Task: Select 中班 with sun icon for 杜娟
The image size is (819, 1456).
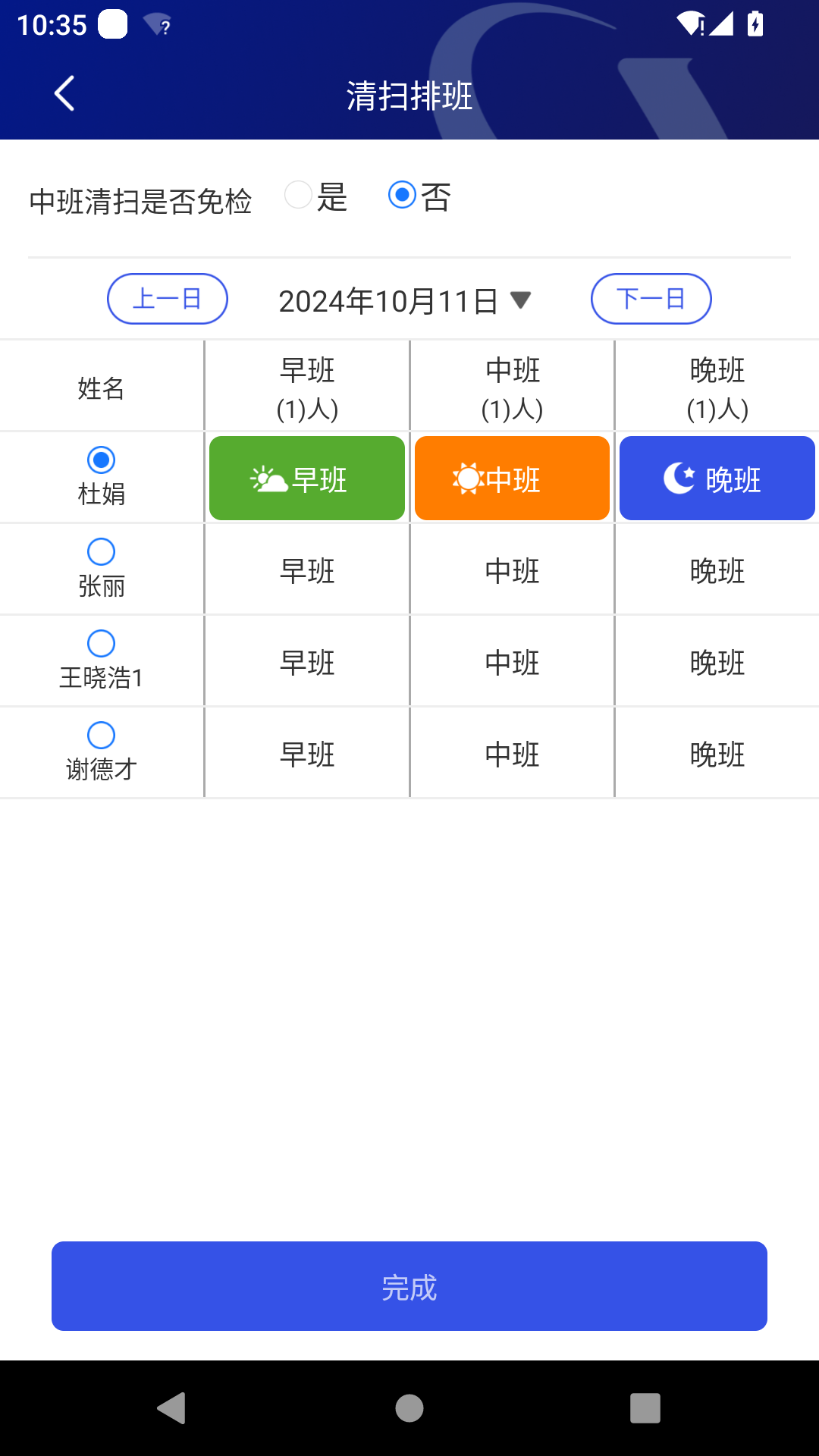Action: [511, 478]
